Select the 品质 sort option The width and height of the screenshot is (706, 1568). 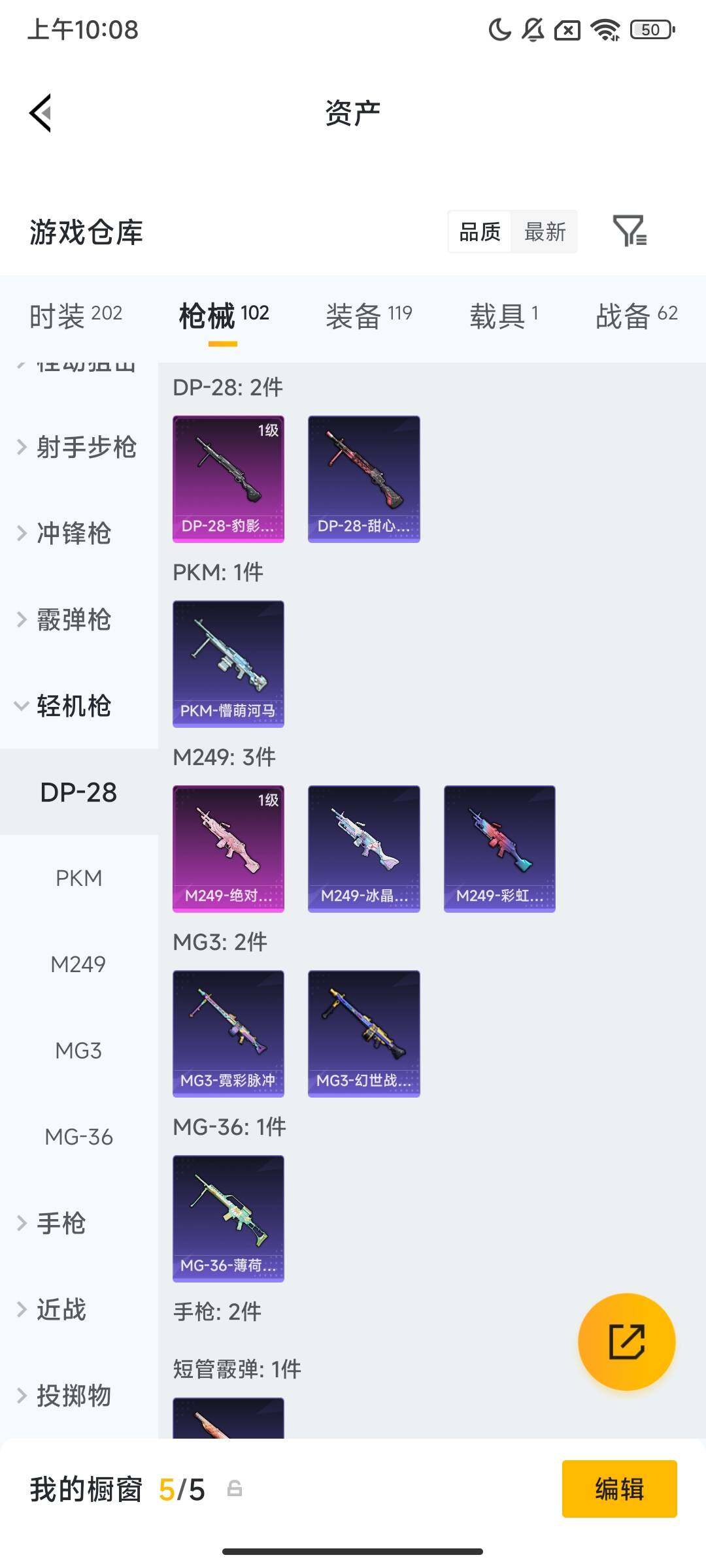coord(480,231)
